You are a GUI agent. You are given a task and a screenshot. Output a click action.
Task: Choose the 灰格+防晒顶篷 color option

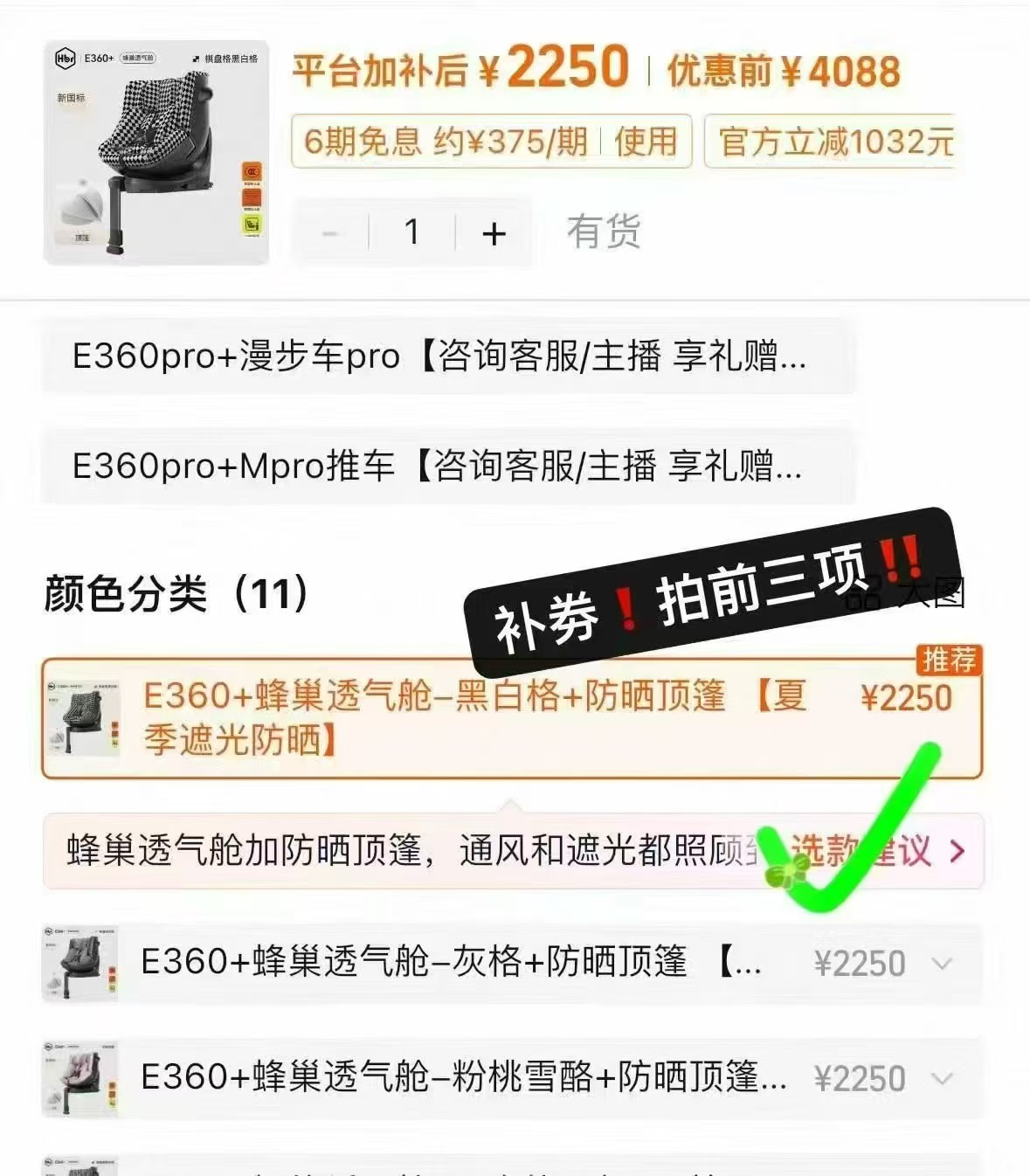[512, 963]
